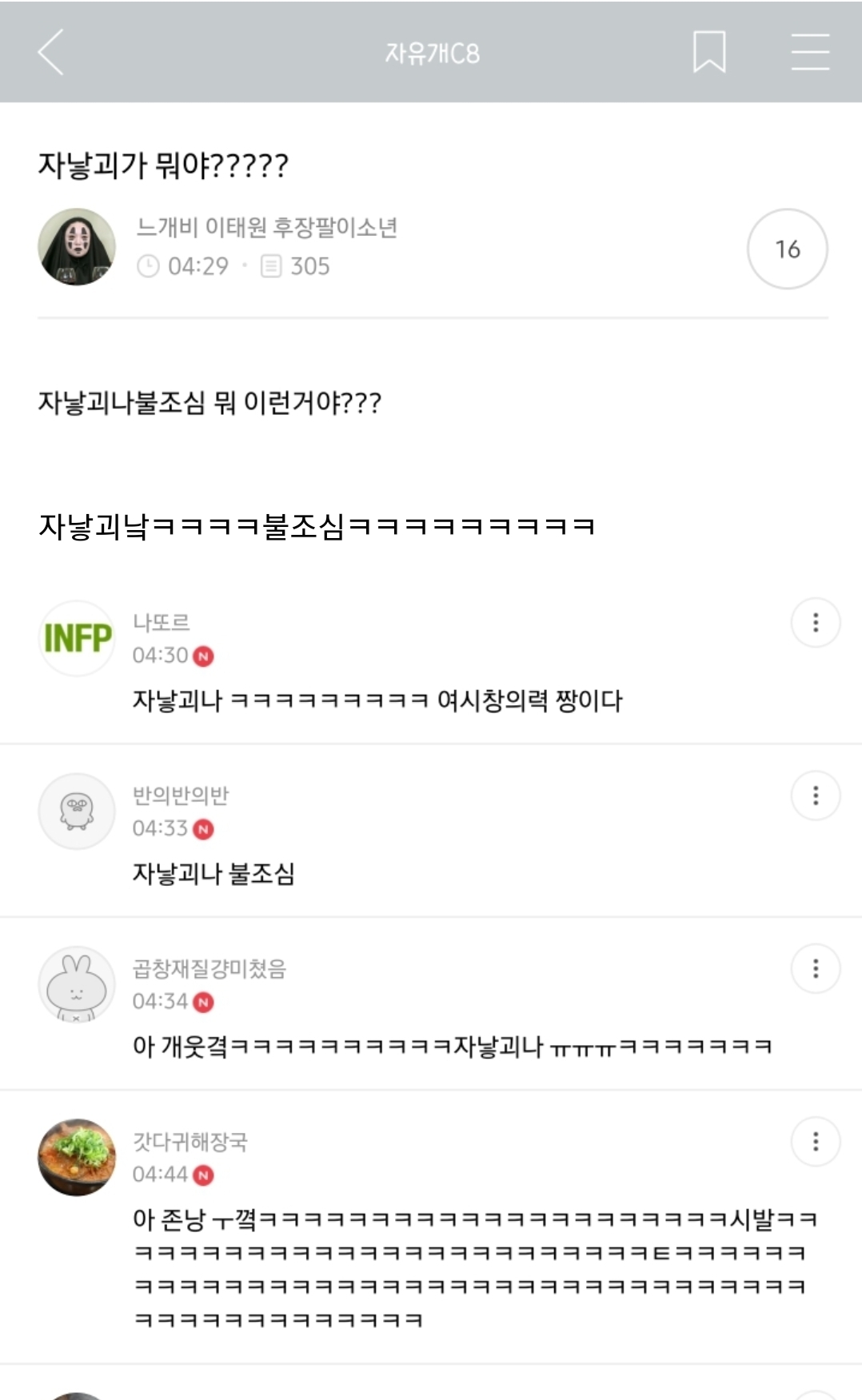862x1400 pixels.
Task: View 곱창재질걍미쳤음's rabbit avatar
Action: pyautogui.click(x=77, y=984)
